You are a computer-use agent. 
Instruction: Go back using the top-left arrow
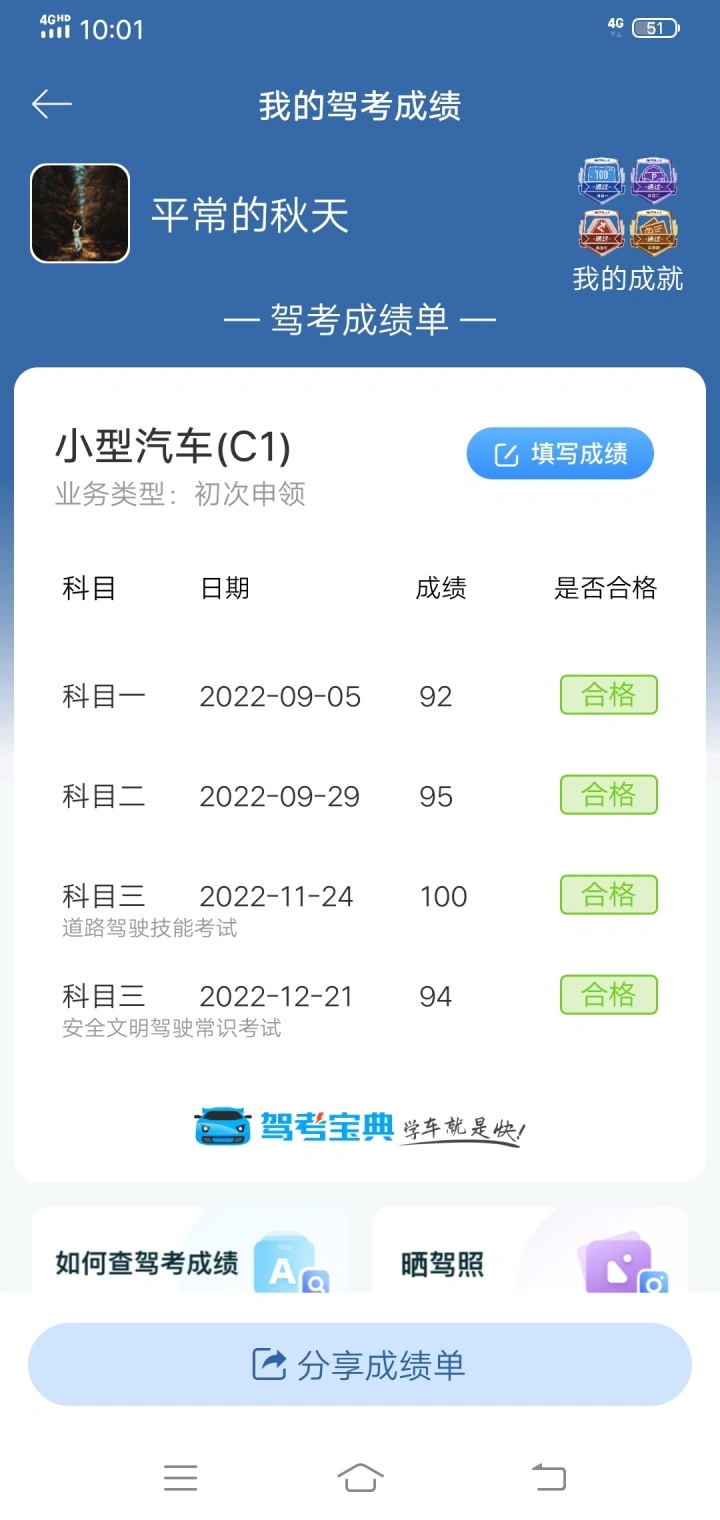[x=52, y=104]
